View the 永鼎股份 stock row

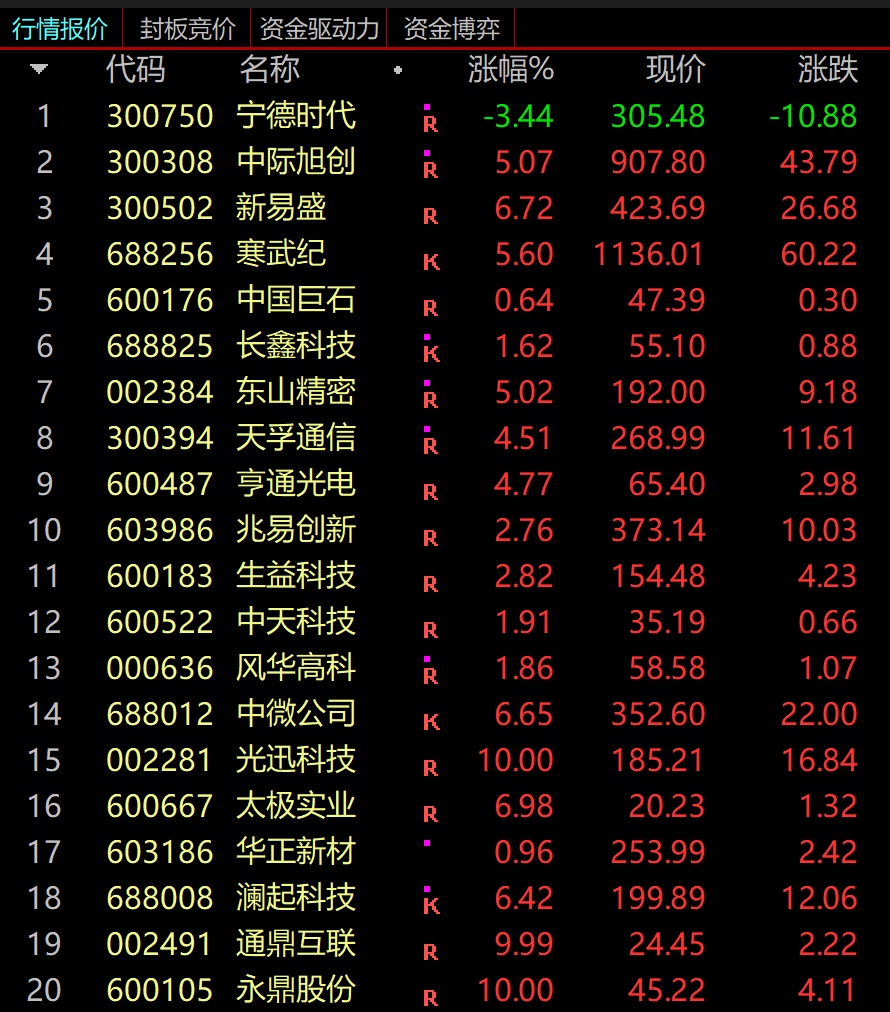pos(445,989)
